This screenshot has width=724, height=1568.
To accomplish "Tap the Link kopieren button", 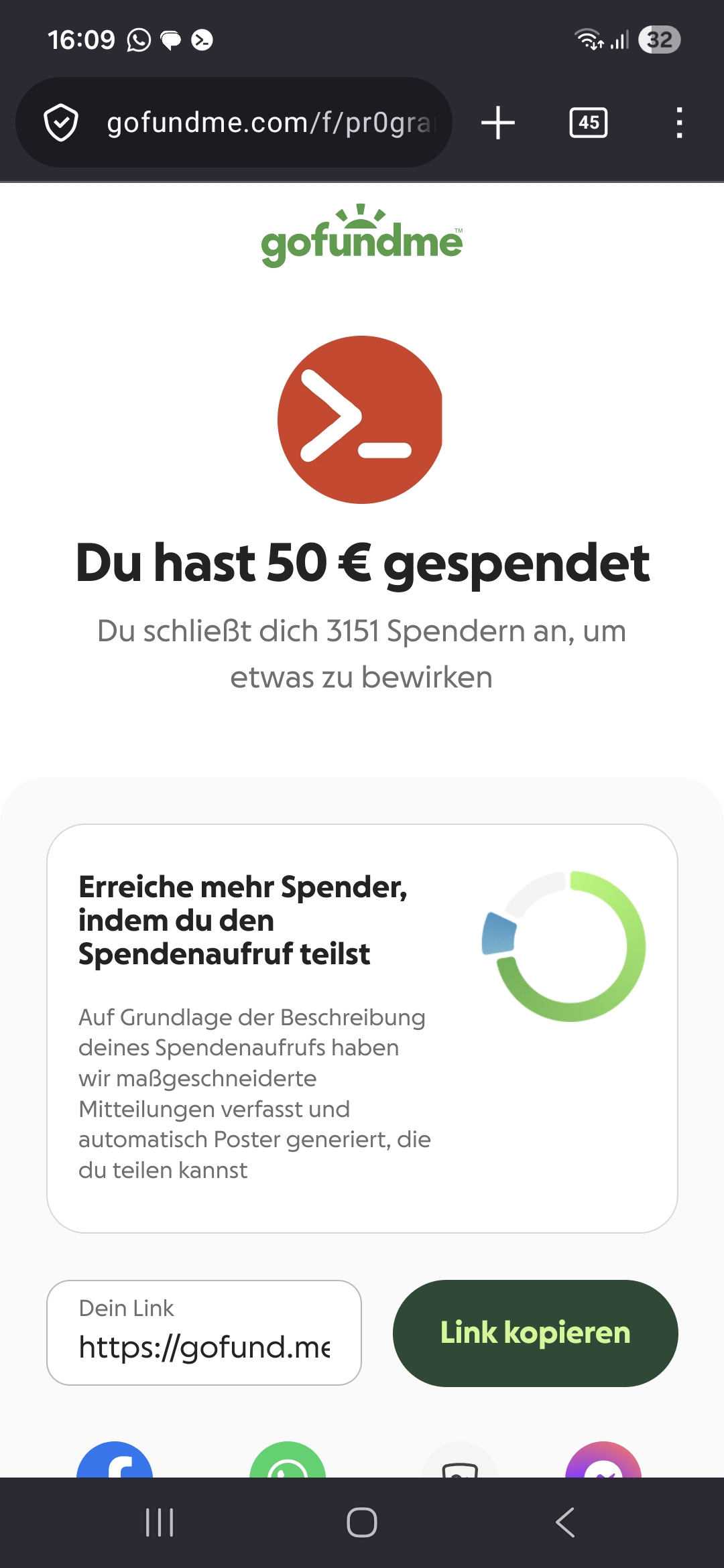I will click(535, 1333).
